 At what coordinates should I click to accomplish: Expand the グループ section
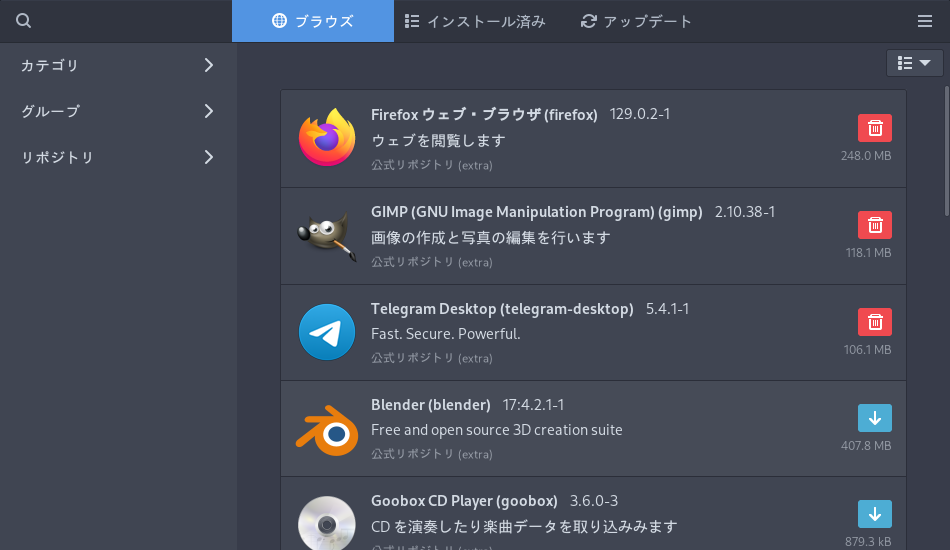[x=118, y=111]
